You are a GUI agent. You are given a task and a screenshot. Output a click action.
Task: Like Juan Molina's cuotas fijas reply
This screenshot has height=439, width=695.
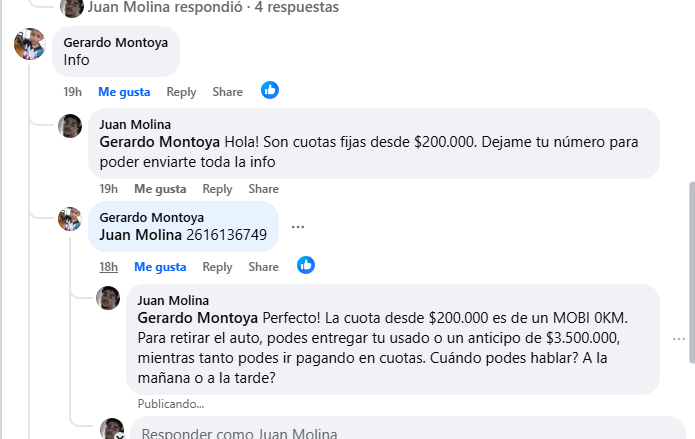(160, 189)
